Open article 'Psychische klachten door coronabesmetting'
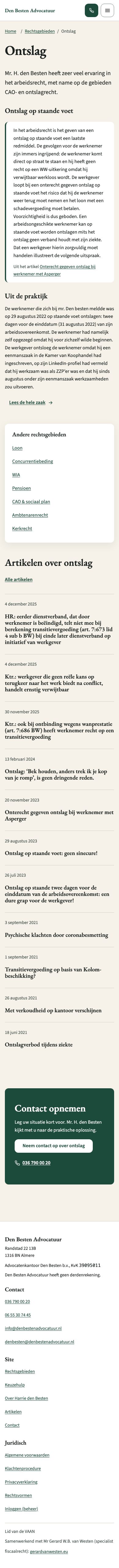The image size is (119, 1568). [x=56, y=935]
